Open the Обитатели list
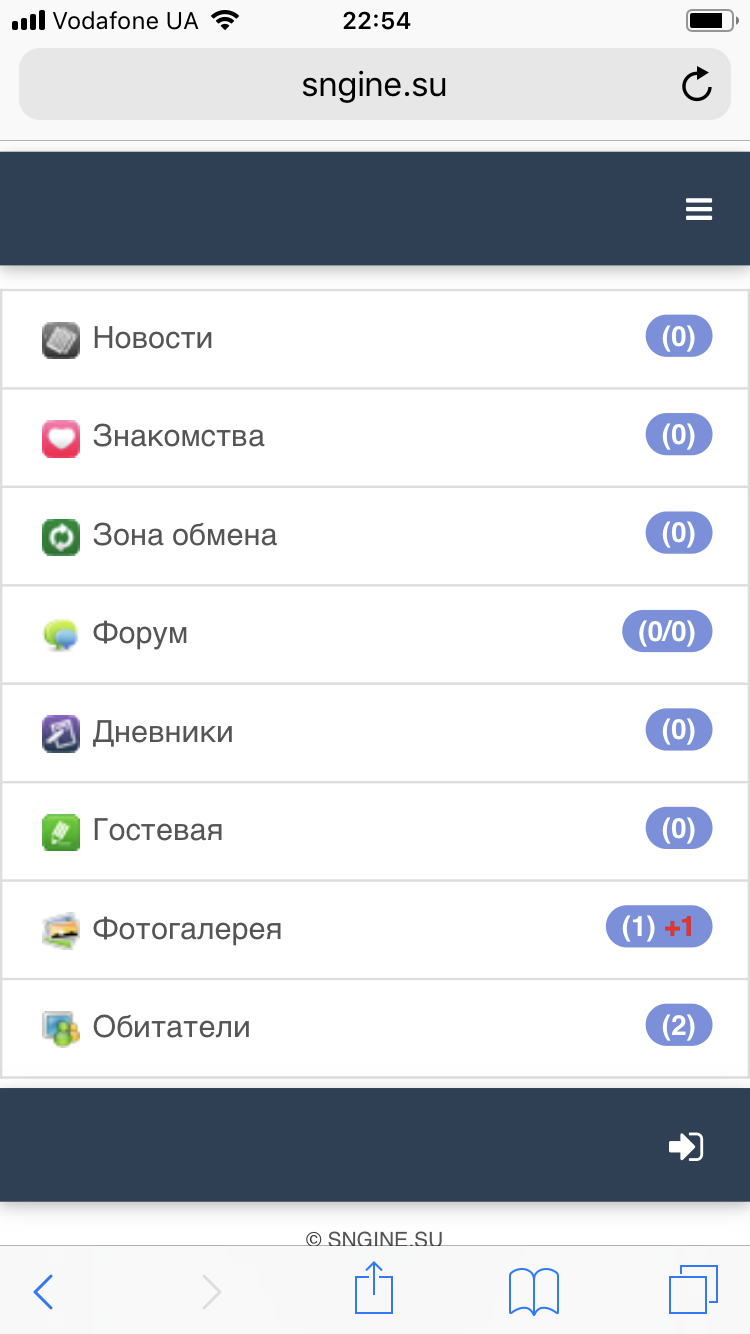The width and height of the screenshot is (750, 1334). [171, 1027]
